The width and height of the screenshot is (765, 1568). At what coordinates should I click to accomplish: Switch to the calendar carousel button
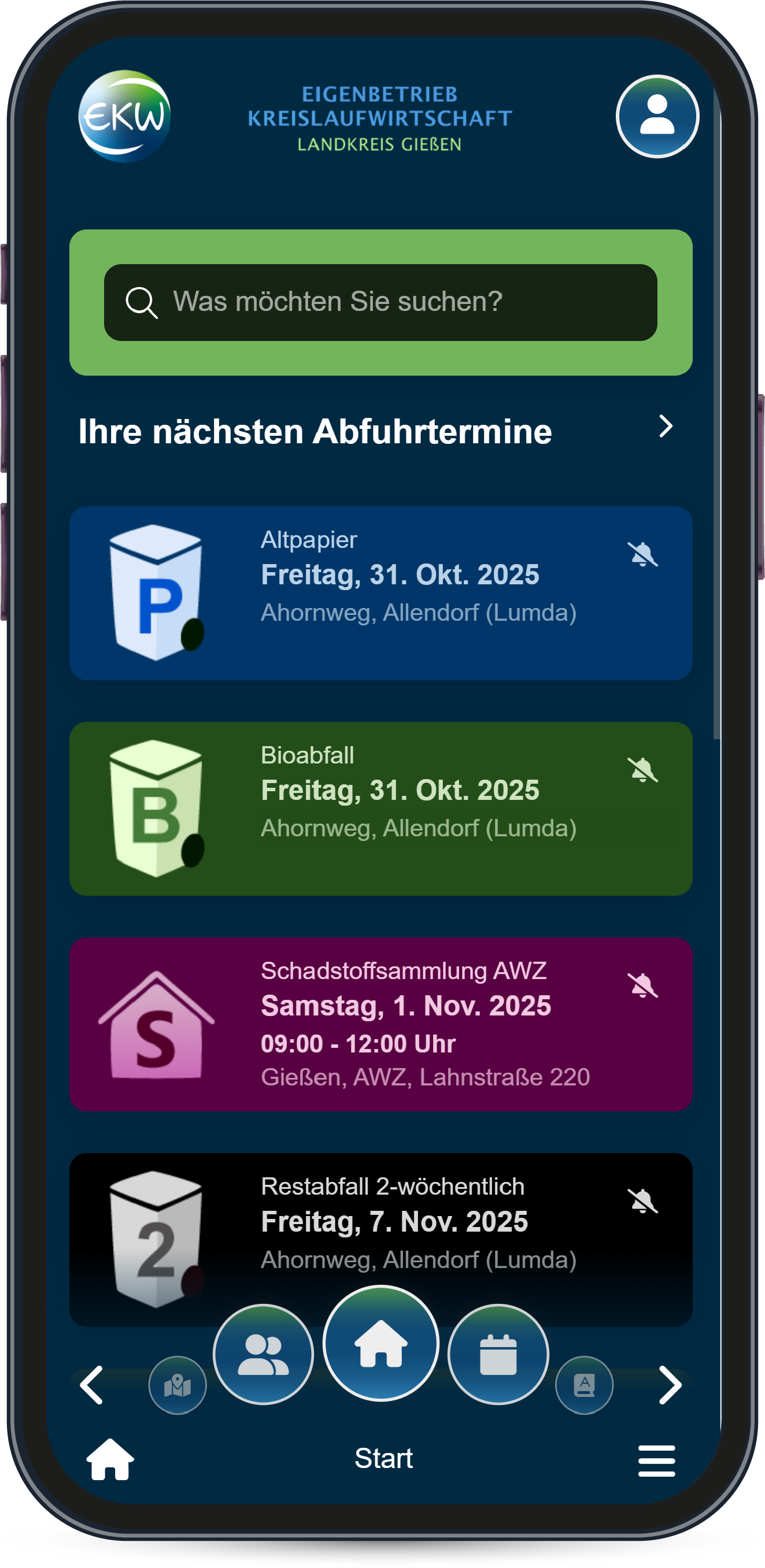click(498, 1354)
